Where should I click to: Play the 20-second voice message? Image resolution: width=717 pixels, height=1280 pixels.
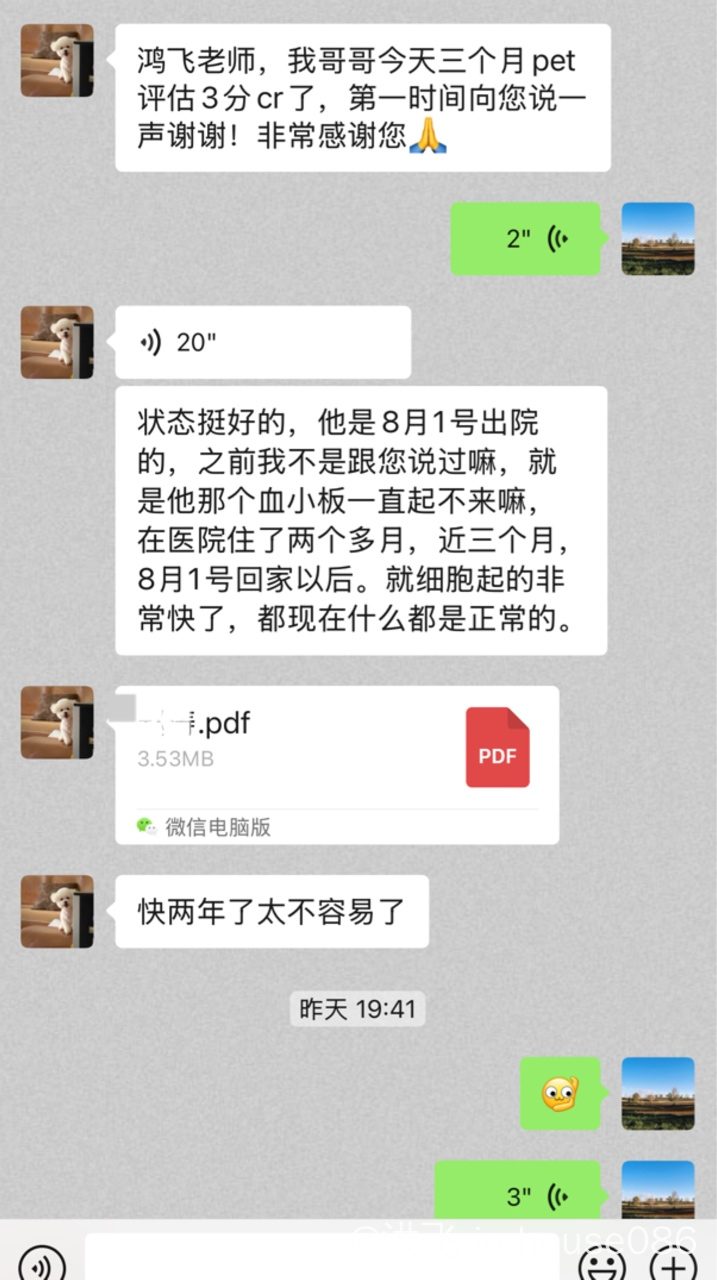point(262,343)
